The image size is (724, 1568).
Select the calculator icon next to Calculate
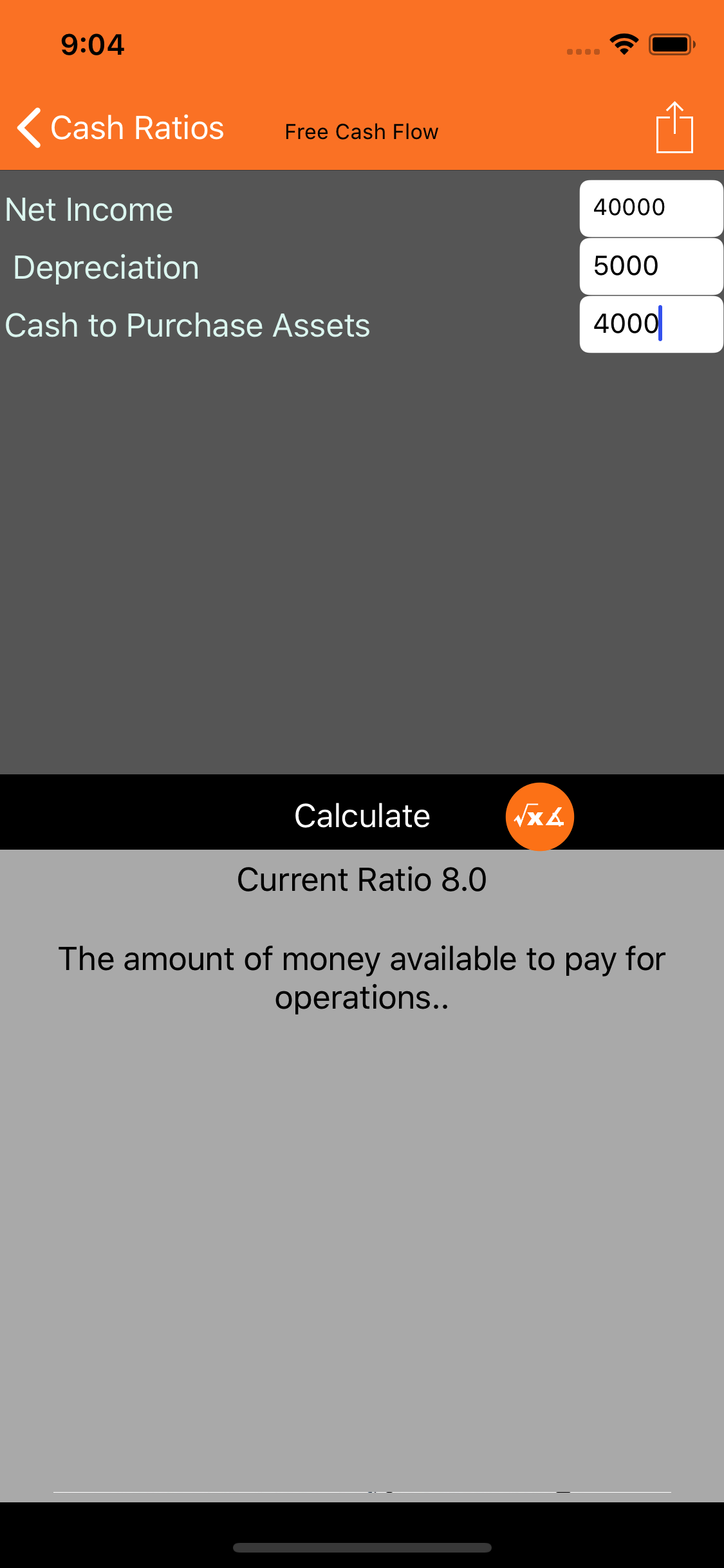[539, 815]
